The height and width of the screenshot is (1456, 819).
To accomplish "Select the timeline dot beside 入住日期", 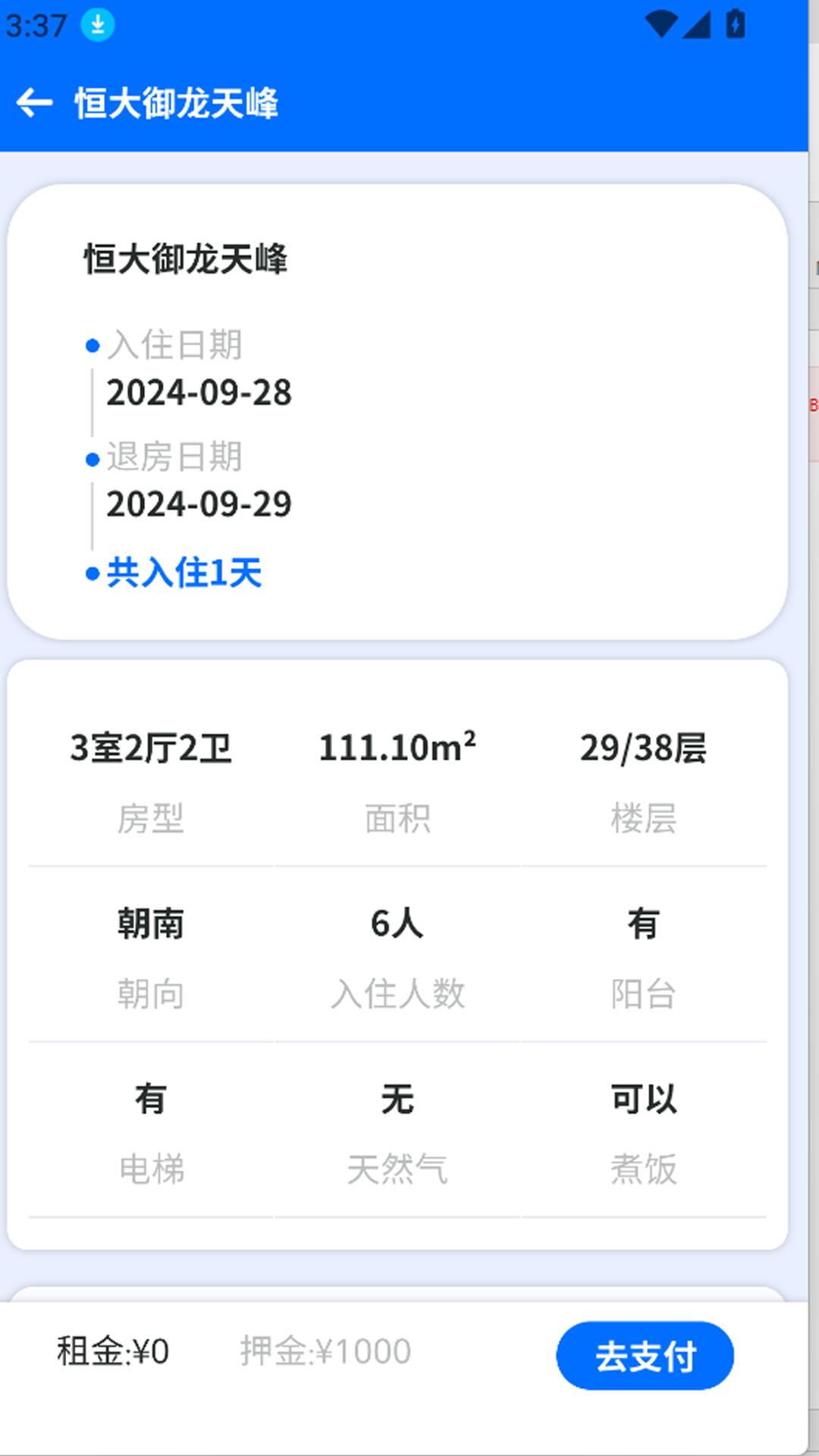I will [91, 345].
